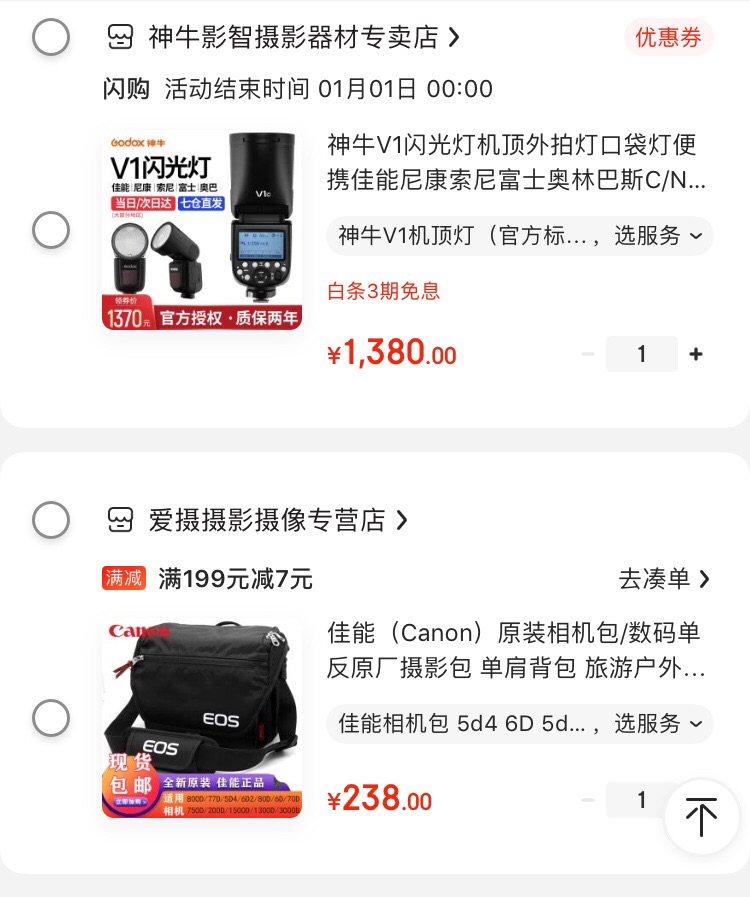The height and width of the screenshot is (897, 750).
Task: Jump back to the top of the cart
Action: (x=701, y=817)
